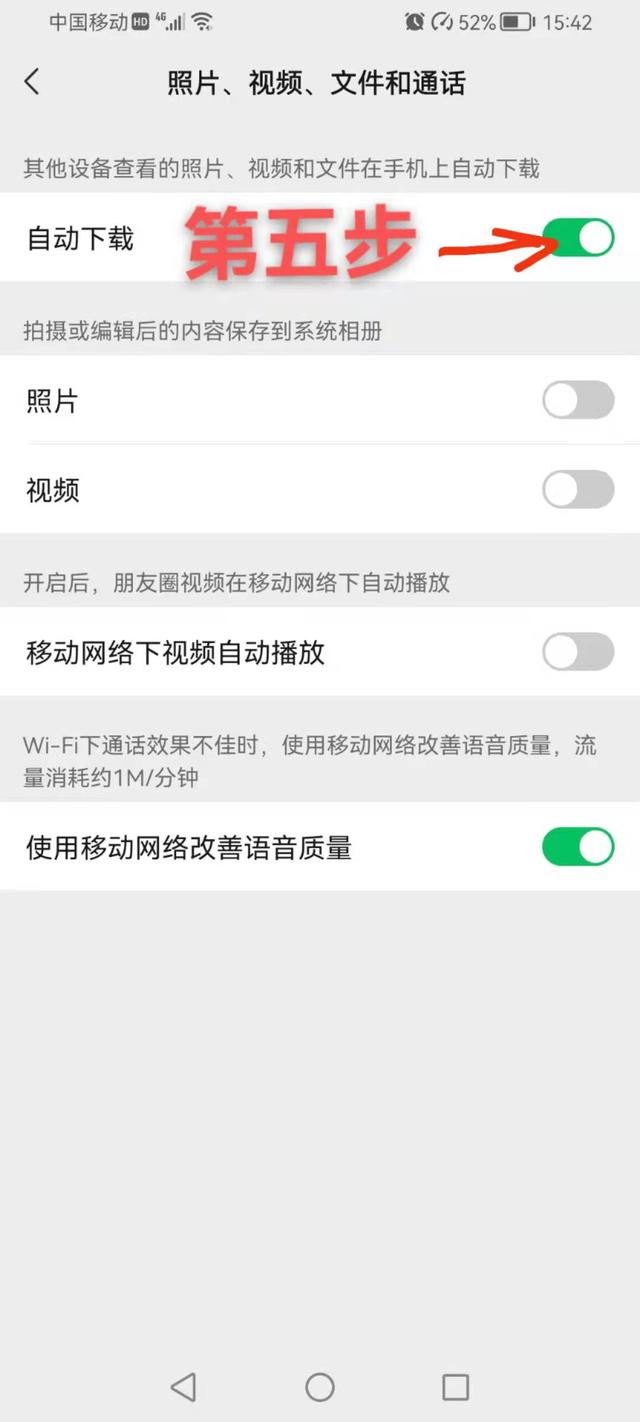Screen dimensions: 640x1422
Task: Go back using the top-left arrow
Action: tap(32, 82)
